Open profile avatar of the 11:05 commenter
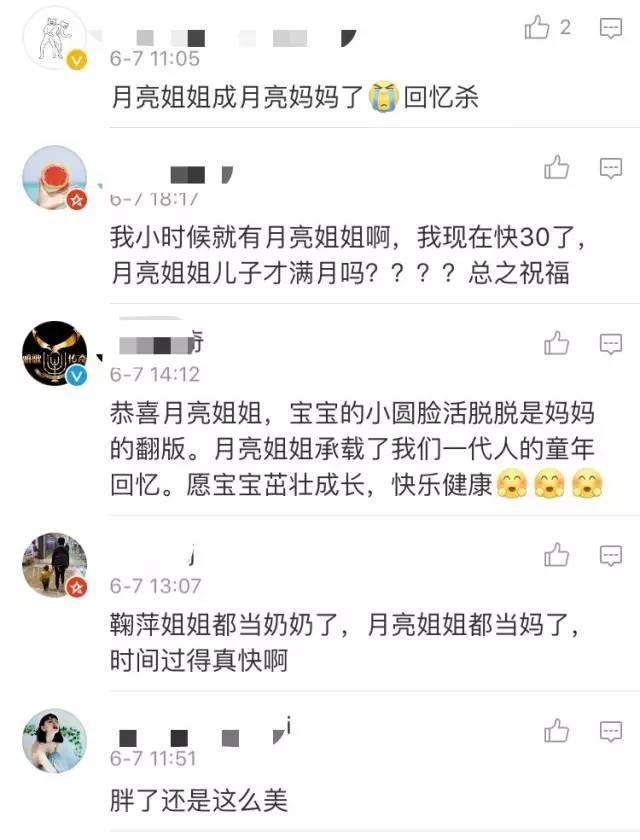640x840 pixels. pos(54,38)
